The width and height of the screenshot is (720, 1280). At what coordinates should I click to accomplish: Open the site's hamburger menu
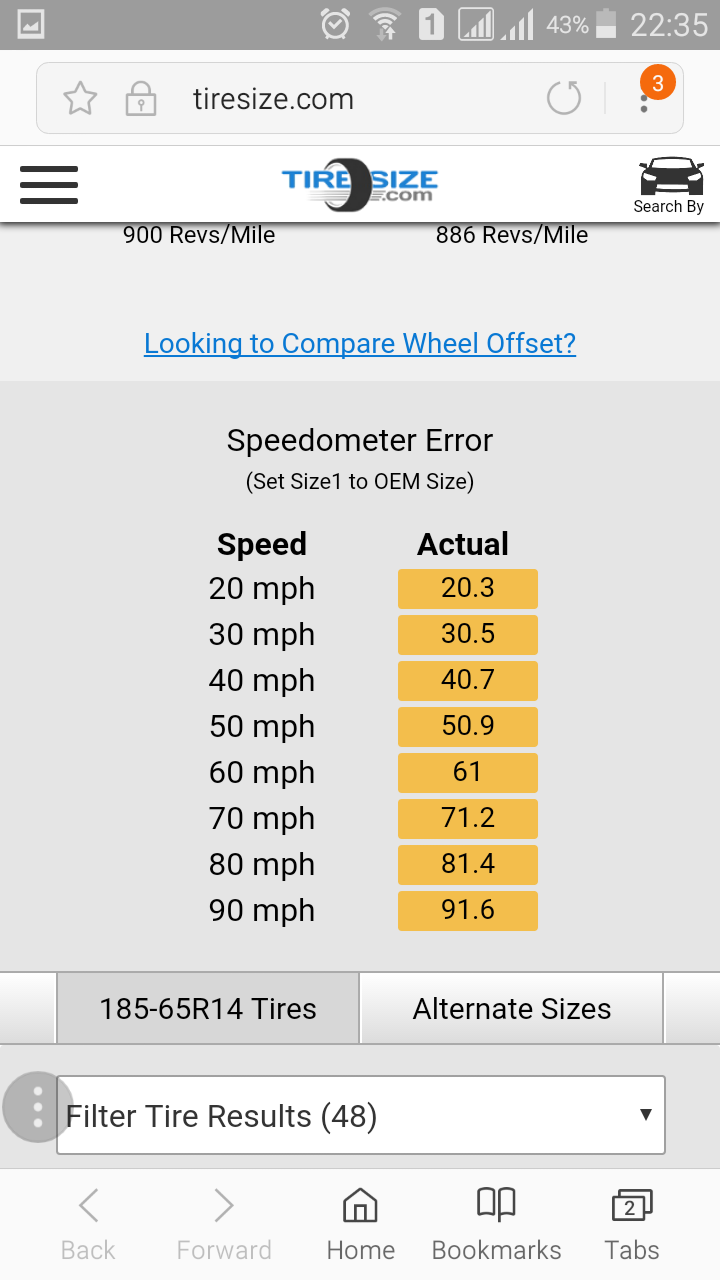(x=49, y=185)
